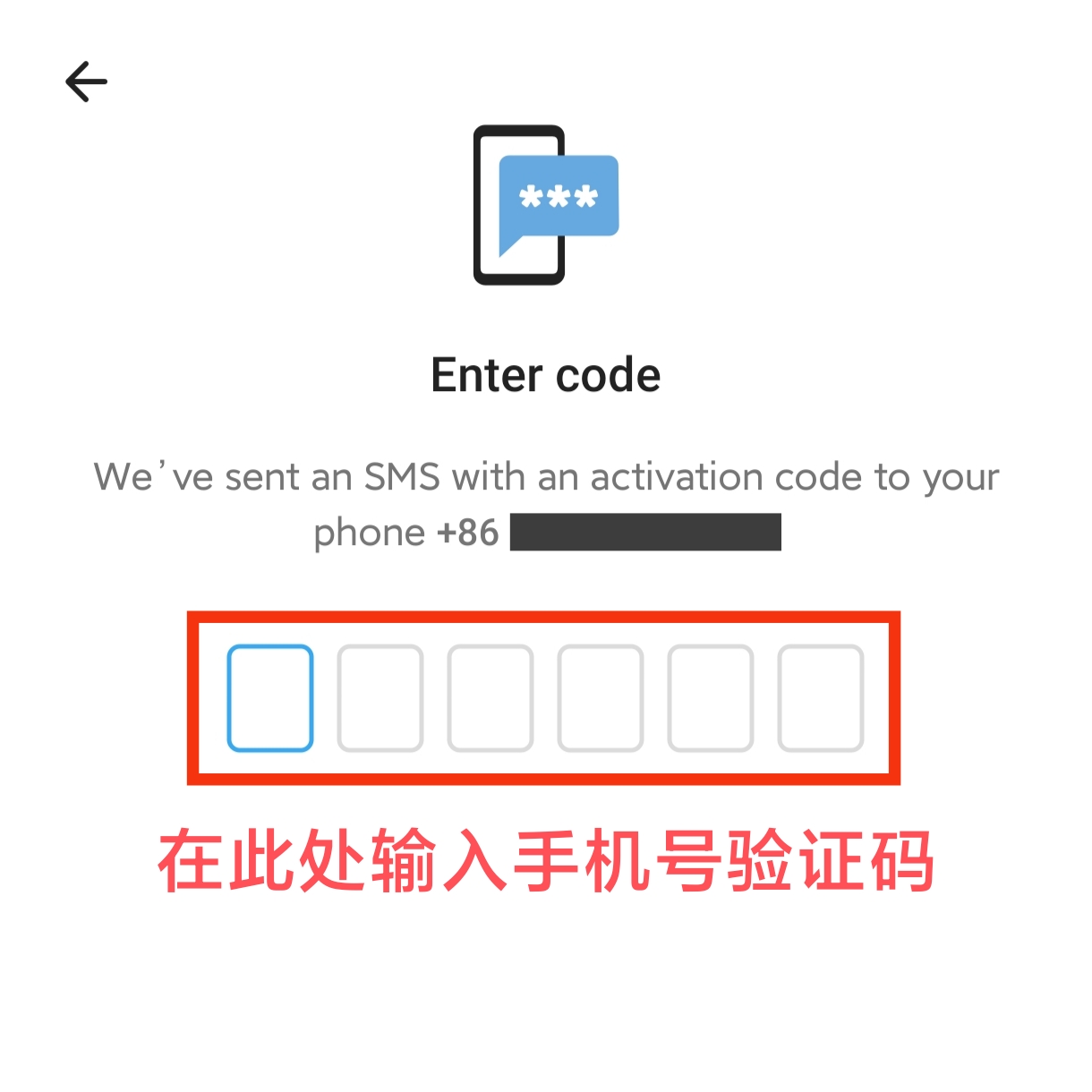Tap the fifth code digit box
The width and height of the screenshot is (1092, 1092).
coord(711,698)
